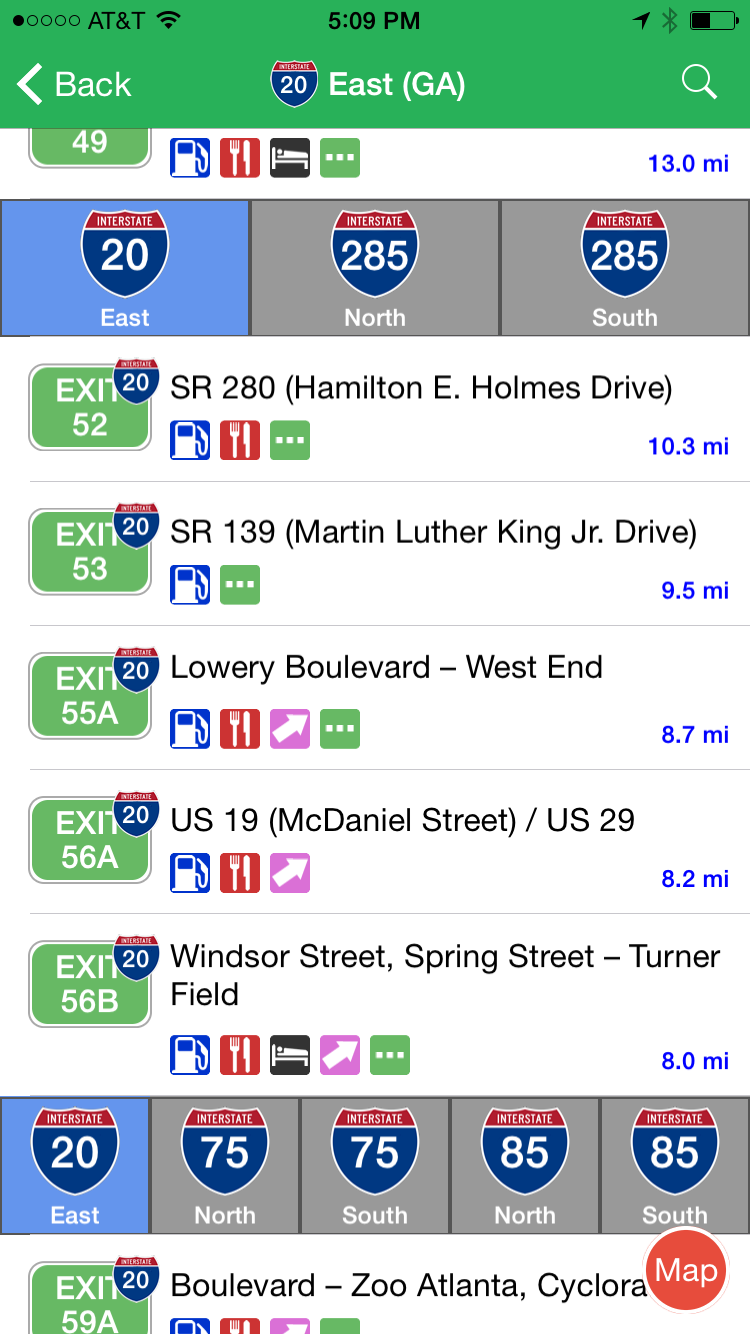View Exit 55A Lowery Boulevard services
The height and width of the screenshot is (1334, 750).
420,698
